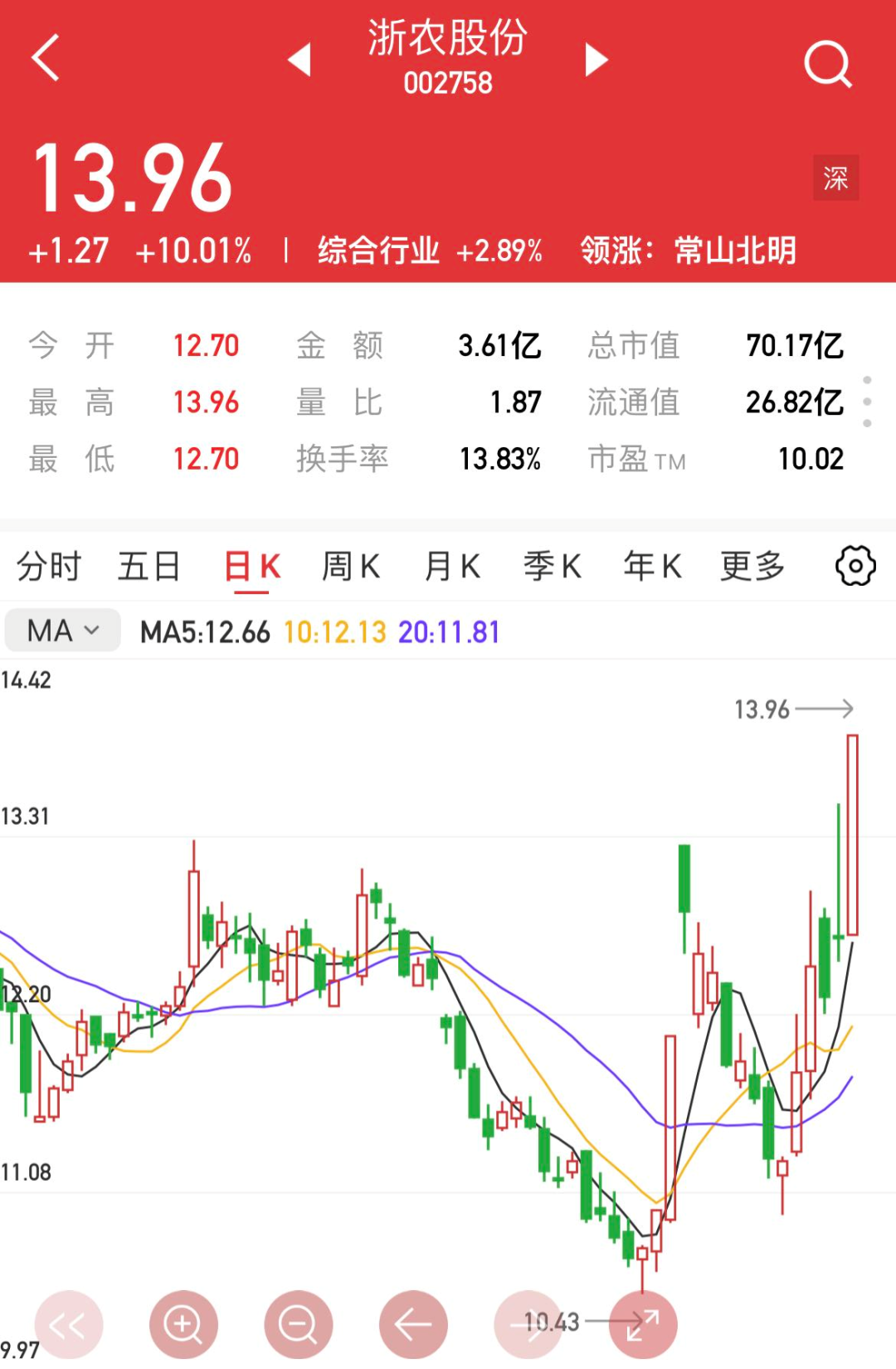Zoom out of the K-line chart

coord(298,1324)
